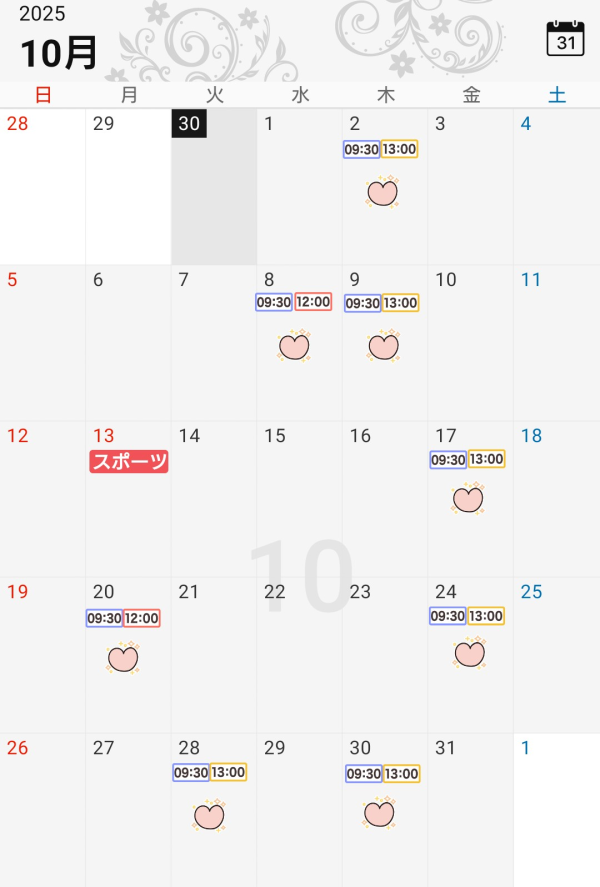The image size is (600, 887).
Task: Open October 8 with the 12:00 event
Action: [x=299, y=343]
